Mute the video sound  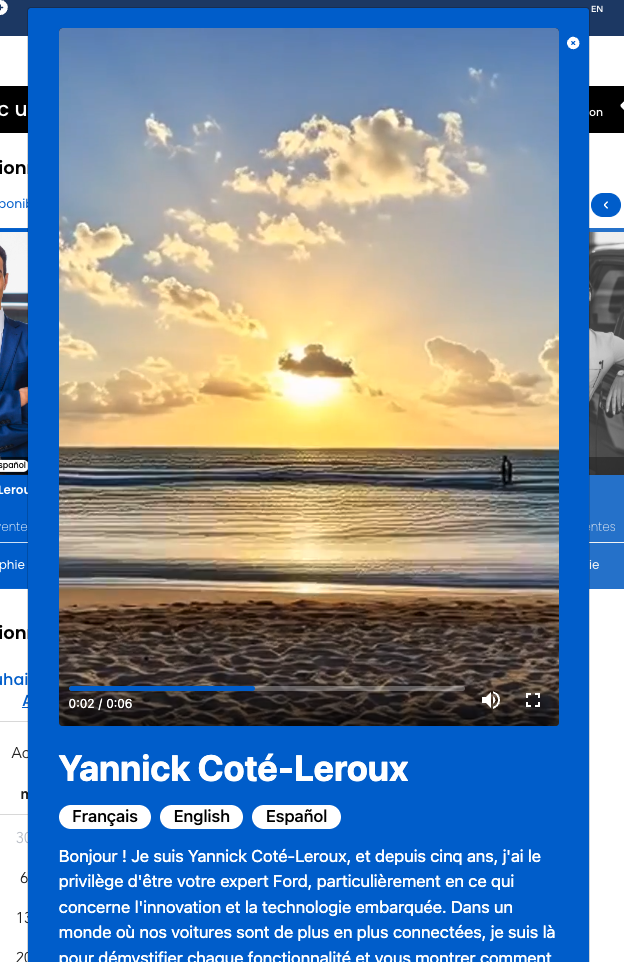point(490,700)
